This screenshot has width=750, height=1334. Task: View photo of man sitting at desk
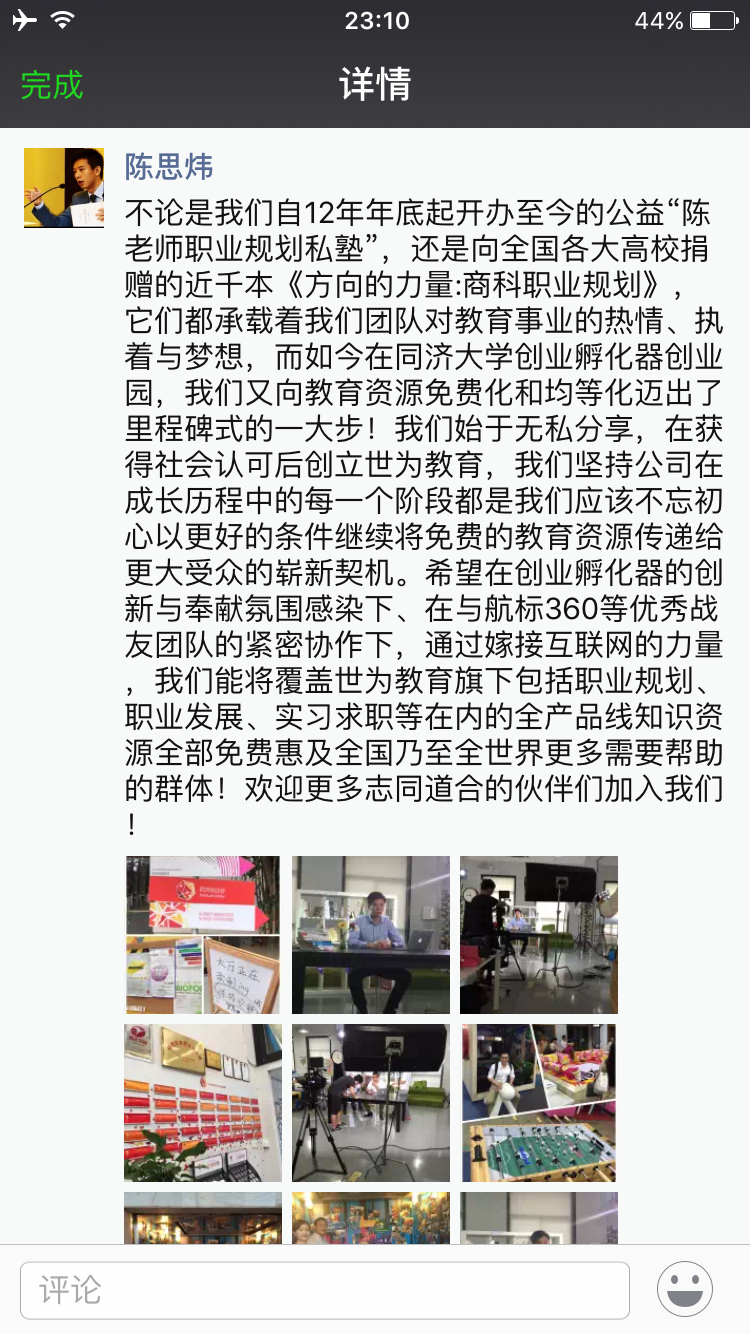[371, 935]
